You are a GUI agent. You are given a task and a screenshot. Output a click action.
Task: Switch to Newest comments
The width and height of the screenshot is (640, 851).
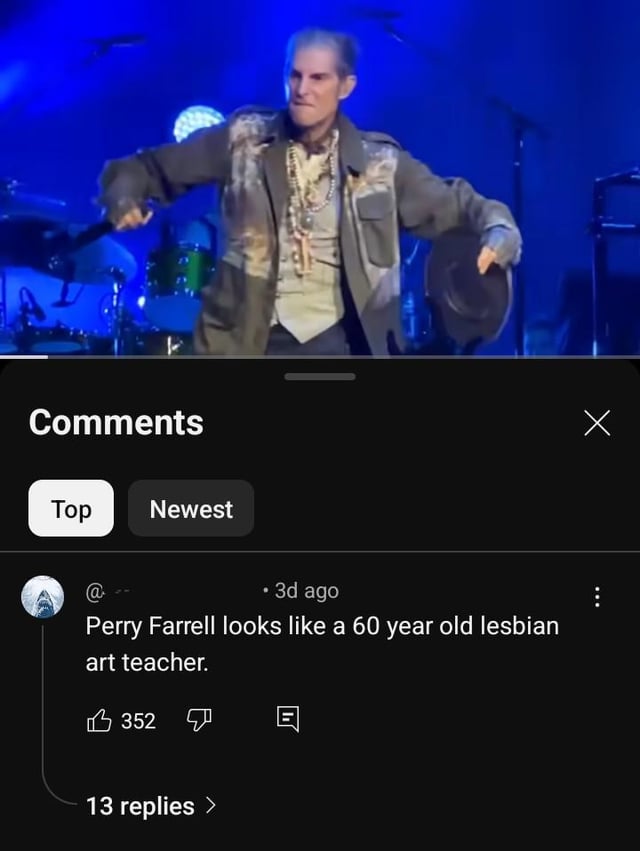(191, 509)
